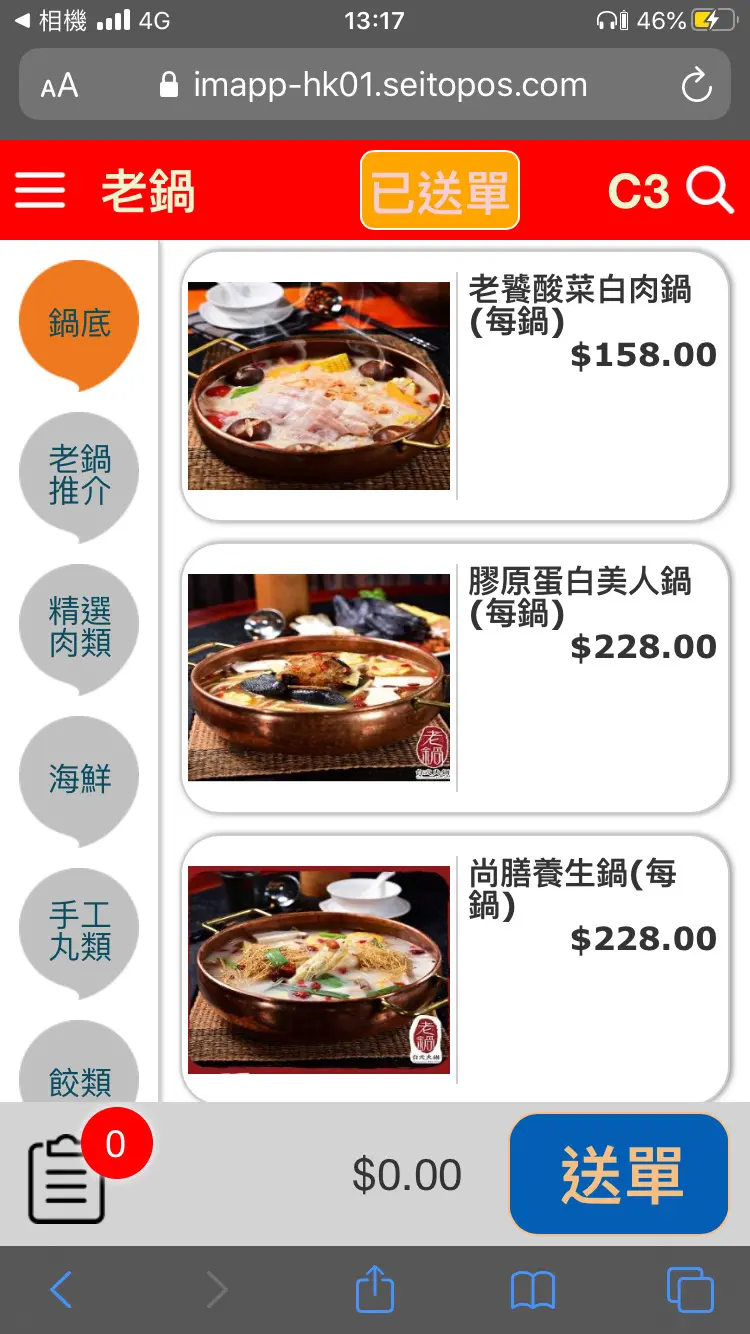The width and height of the screenshot is (750, 1334).
Task: Switch to the 老鍋推介 category
Action: click(x=79, y=475)
